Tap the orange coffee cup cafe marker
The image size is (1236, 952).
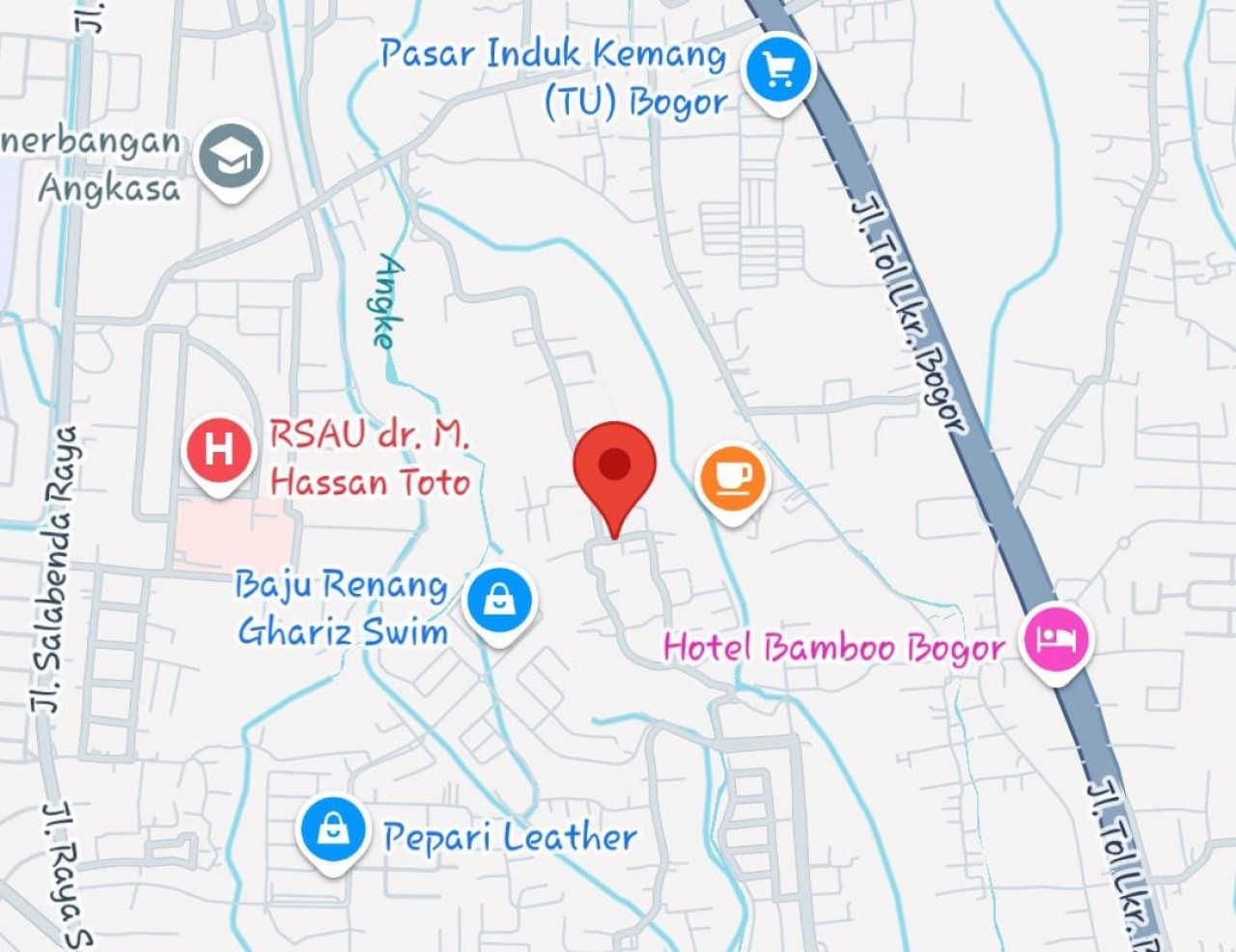point(733,478)
